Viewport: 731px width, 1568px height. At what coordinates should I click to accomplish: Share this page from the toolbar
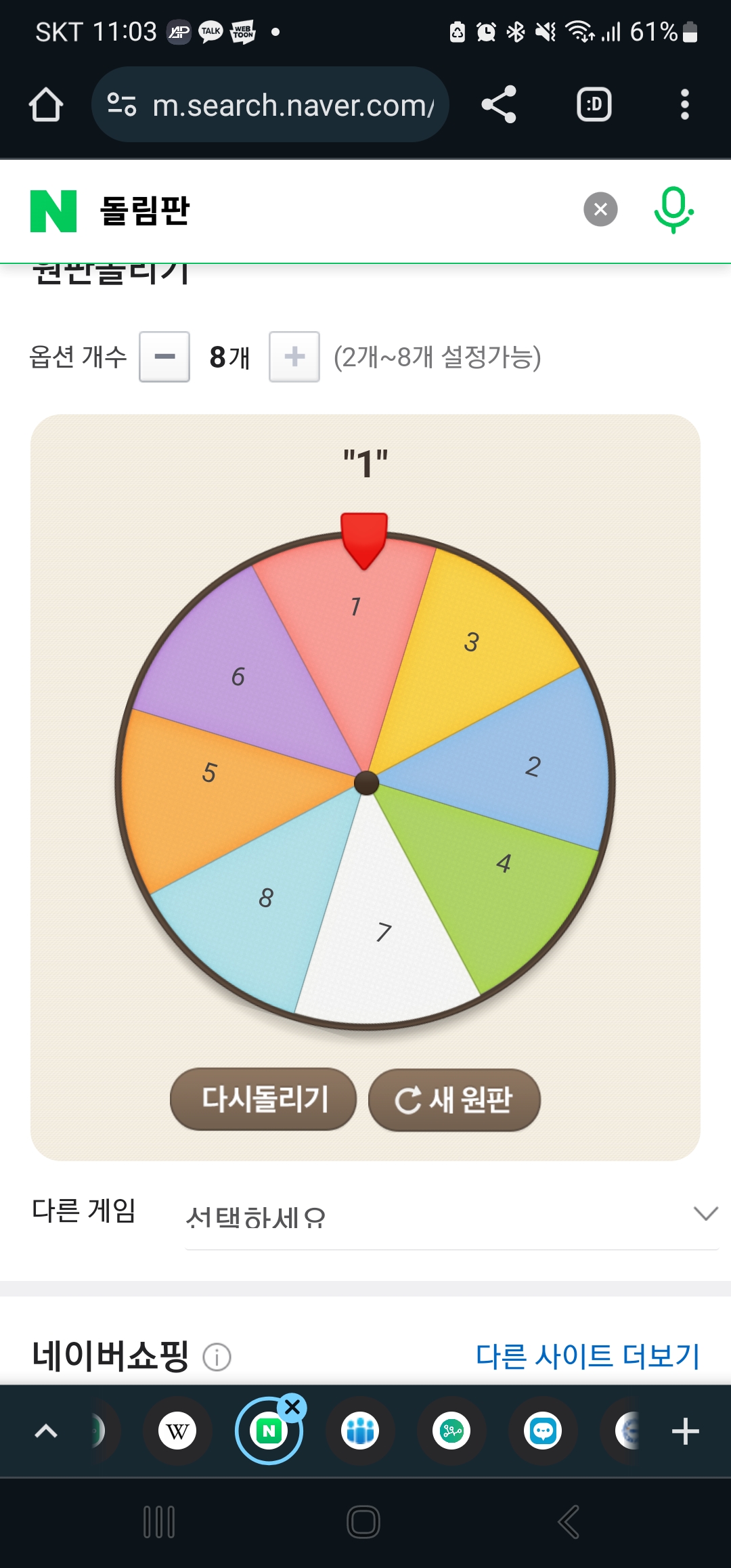pyautogui.click(x=499, y=105)
